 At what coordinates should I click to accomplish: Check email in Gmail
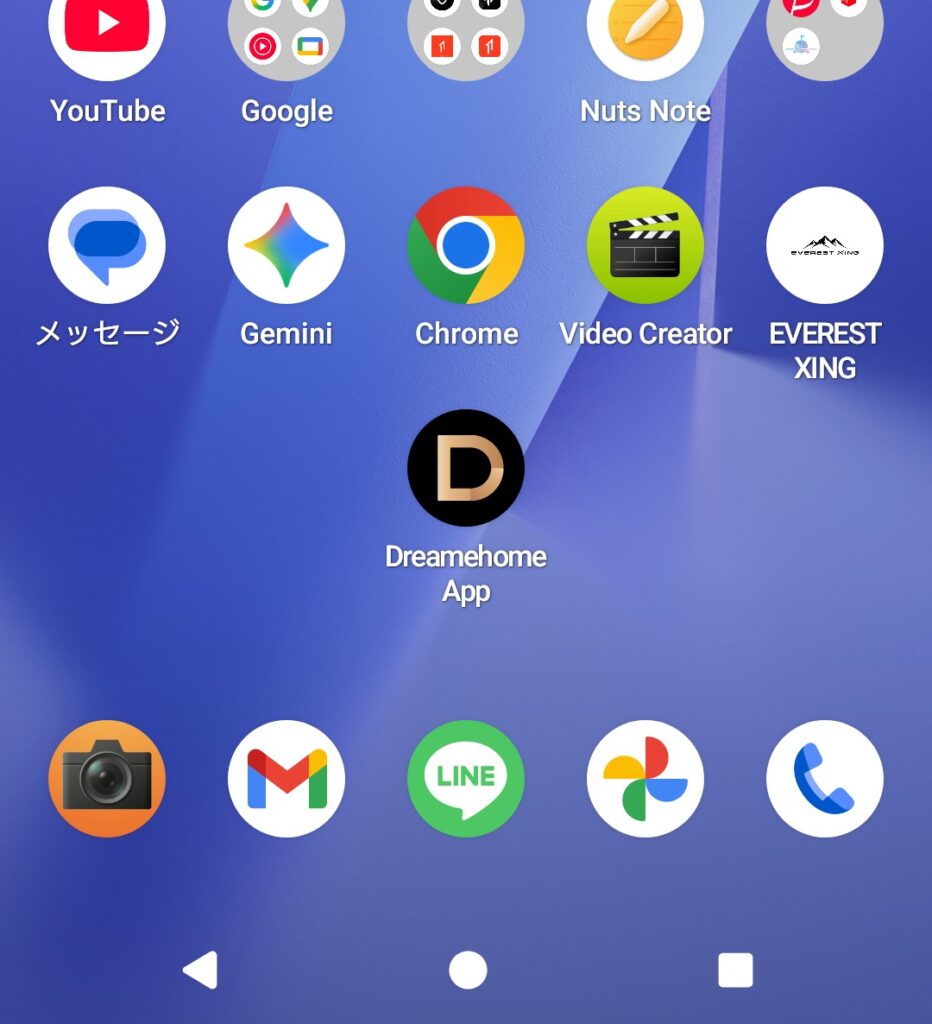(286, 779)
